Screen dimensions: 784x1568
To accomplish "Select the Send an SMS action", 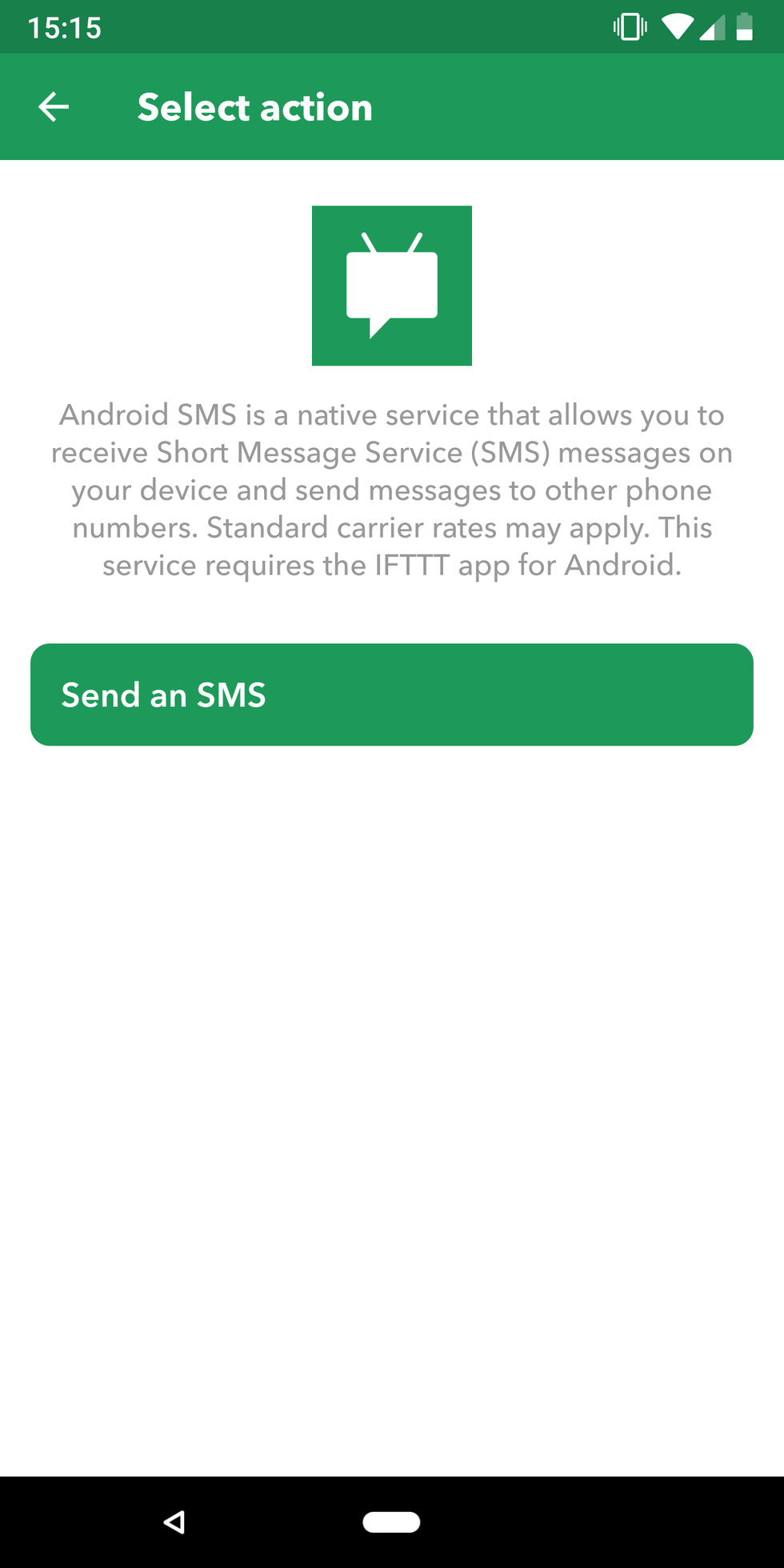I will click(392, 694).
